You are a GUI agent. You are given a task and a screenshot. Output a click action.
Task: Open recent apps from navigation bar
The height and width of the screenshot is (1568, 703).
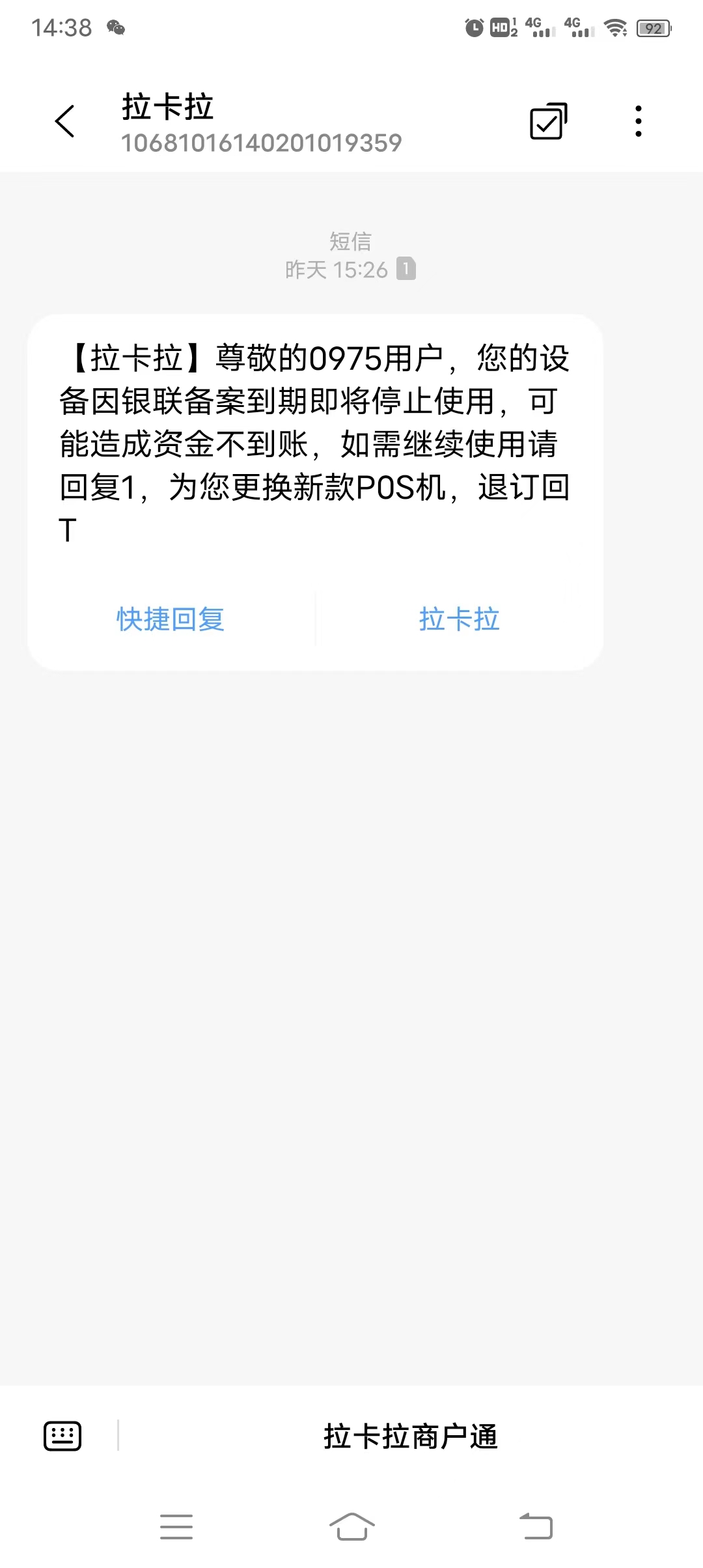[176, 1526]
